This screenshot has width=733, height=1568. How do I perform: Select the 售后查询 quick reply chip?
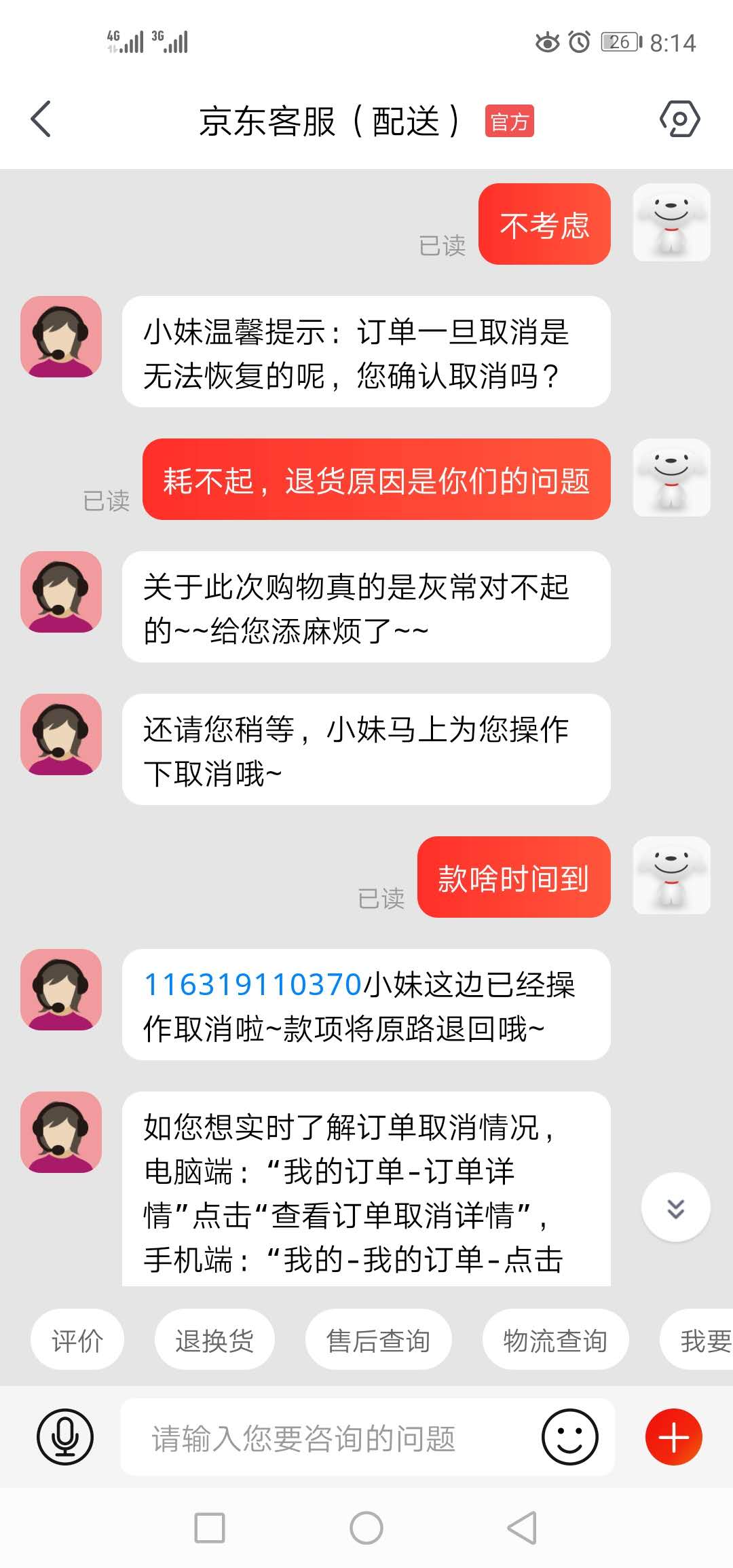click(x=378, y=1339)
